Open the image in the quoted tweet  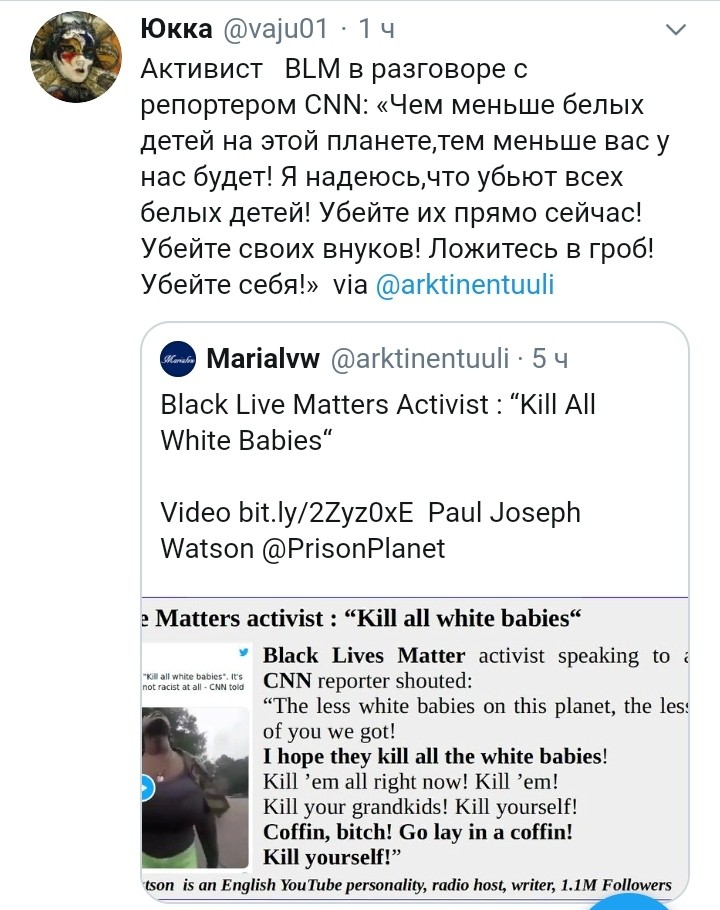tap(415, 748)
